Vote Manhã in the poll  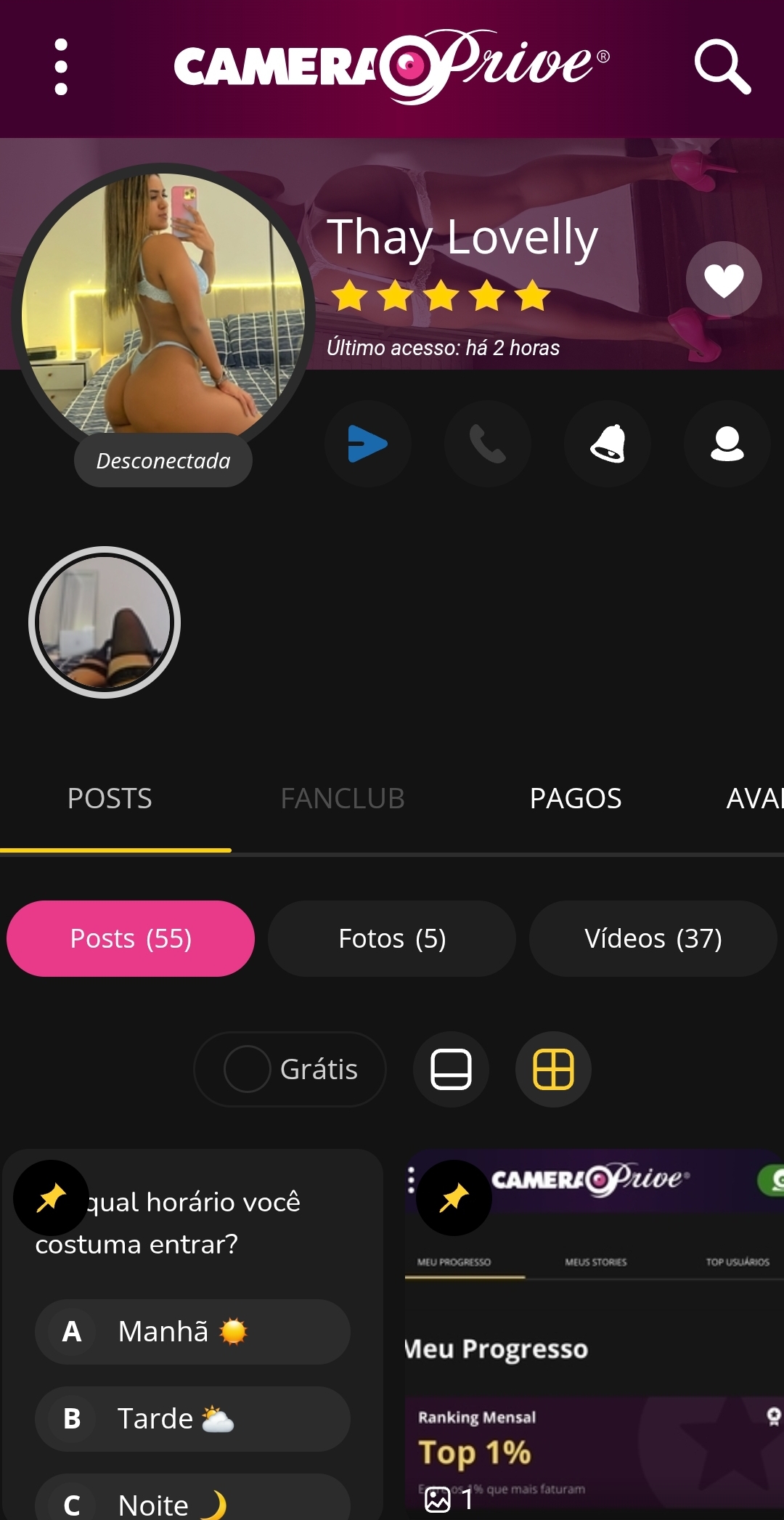192,1332
